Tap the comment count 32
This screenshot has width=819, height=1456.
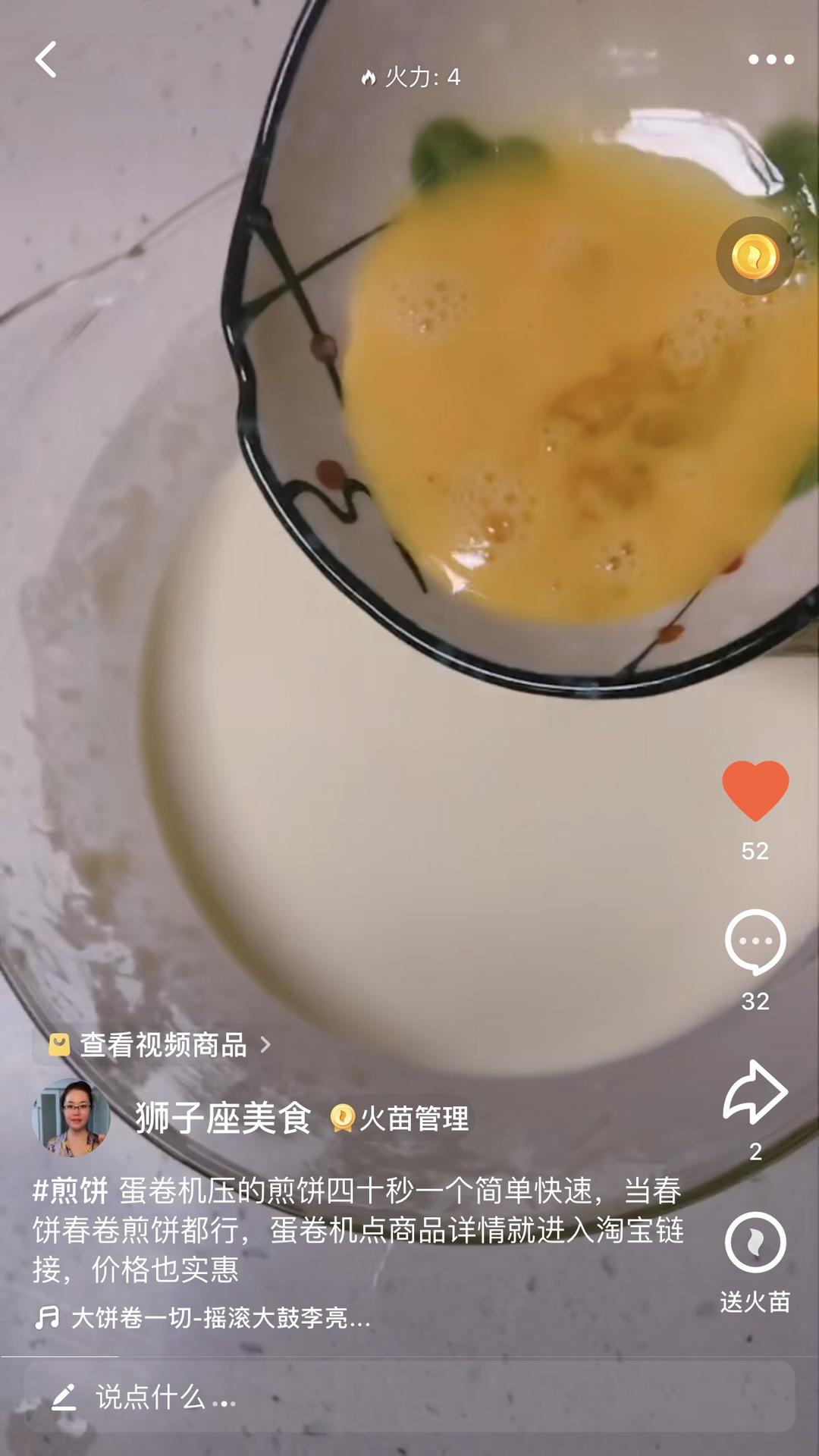(754, 1001)
